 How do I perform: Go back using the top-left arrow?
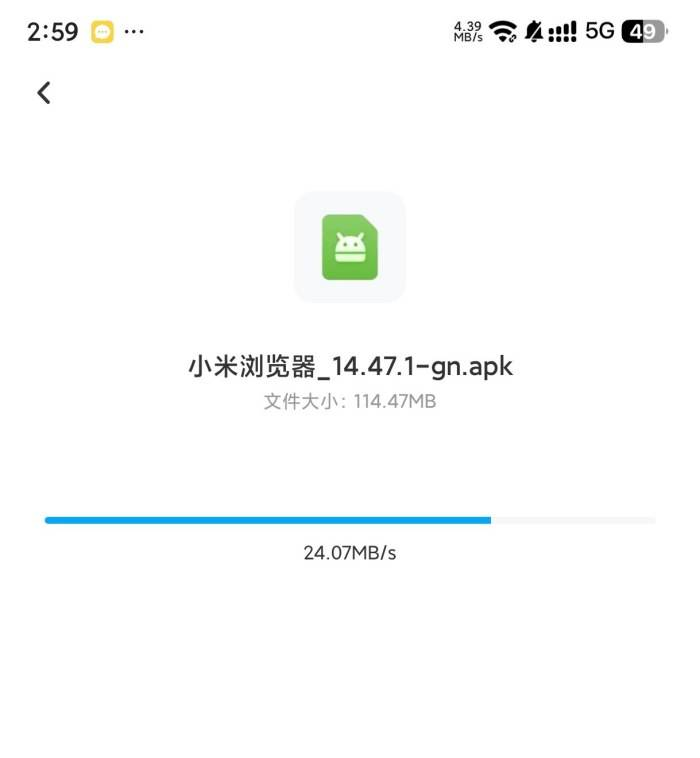[44, 93]
